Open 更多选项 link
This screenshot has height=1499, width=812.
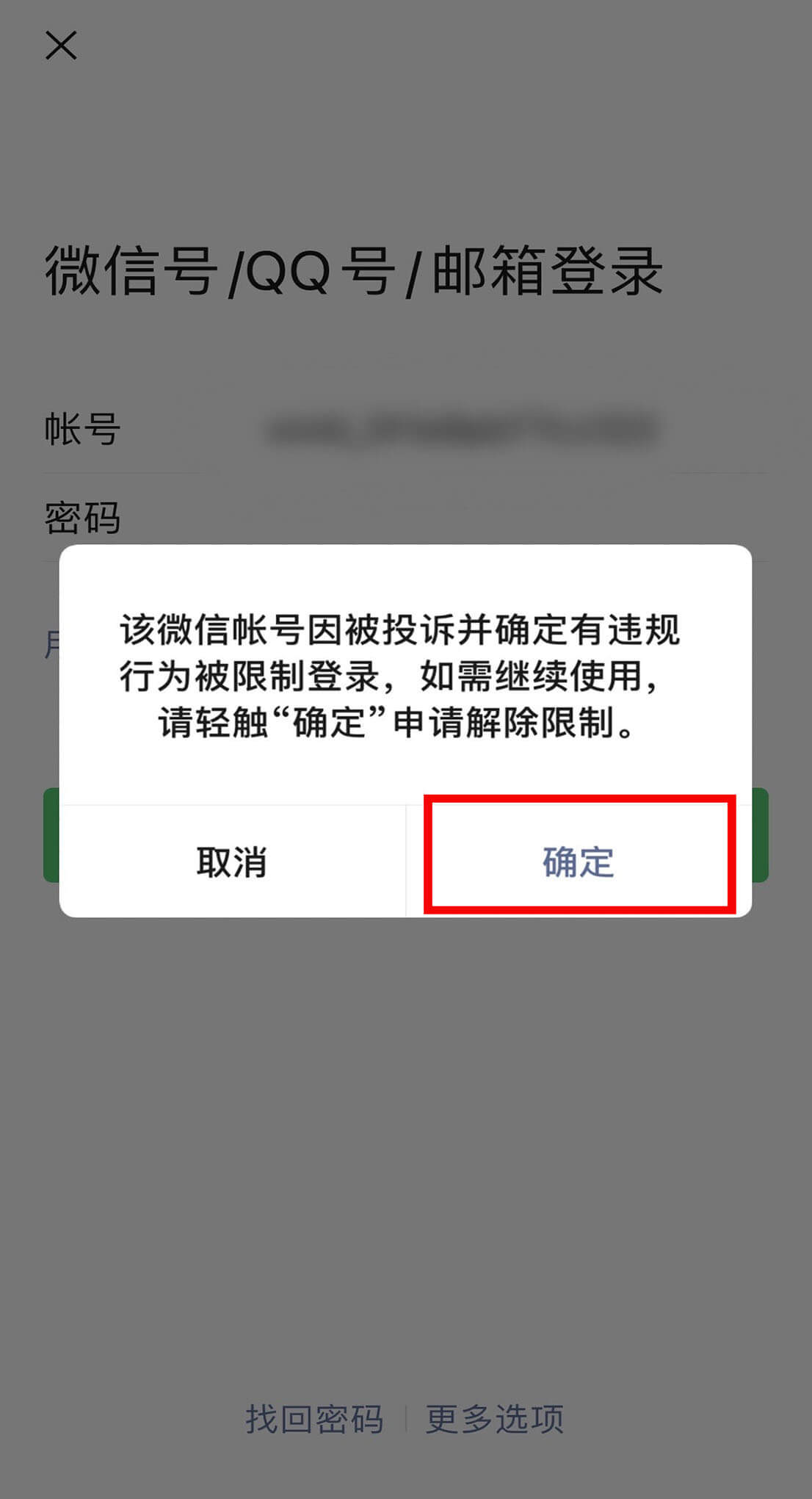[x=495, y=1418]
